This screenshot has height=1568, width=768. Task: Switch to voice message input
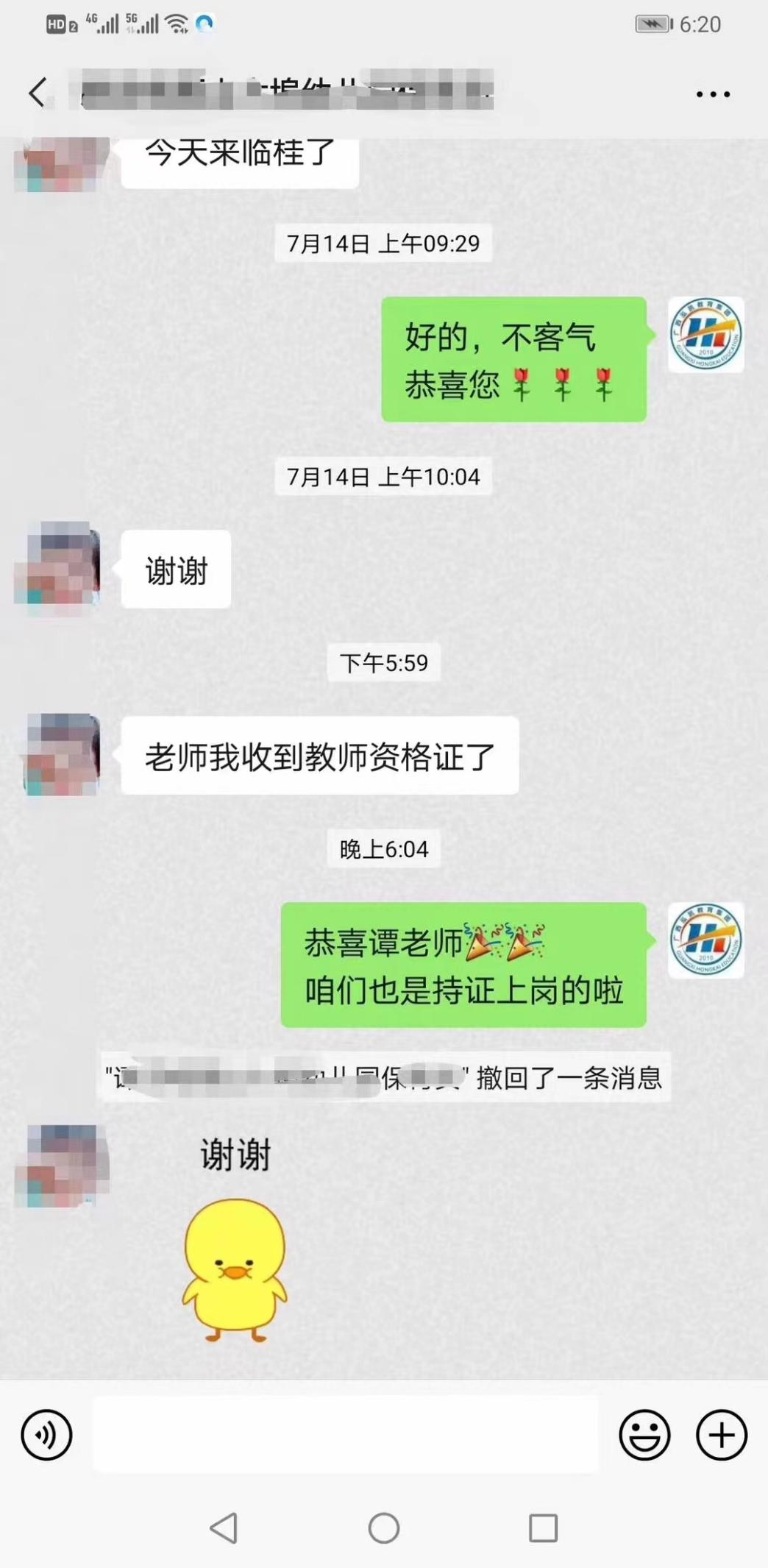coord(46,1435)
